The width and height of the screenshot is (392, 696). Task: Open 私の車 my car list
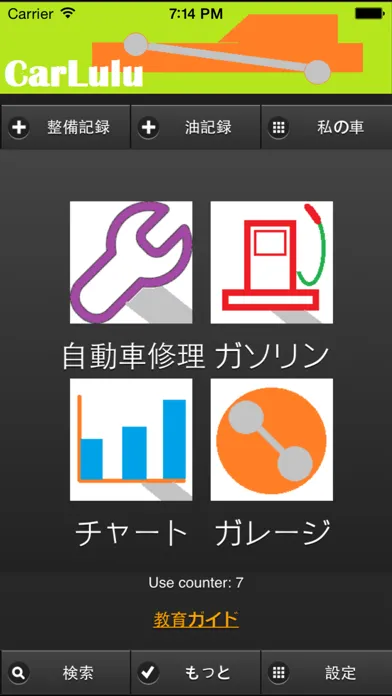pyautogui.click(x=326, y=127)
